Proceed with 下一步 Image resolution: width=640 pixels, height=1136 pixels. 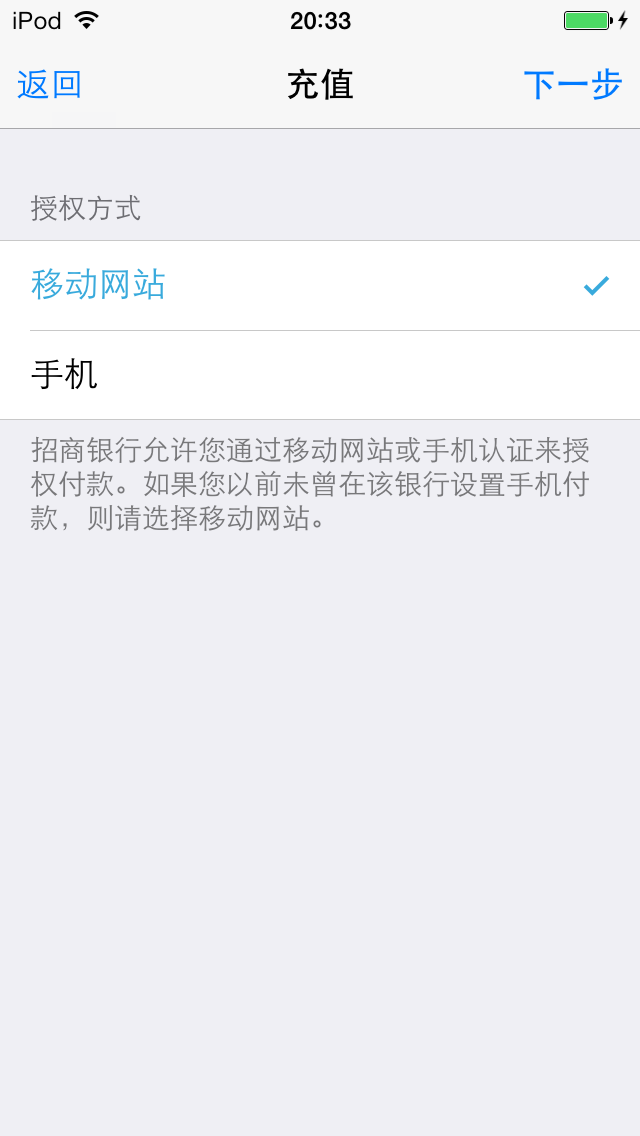click(573, 85)
